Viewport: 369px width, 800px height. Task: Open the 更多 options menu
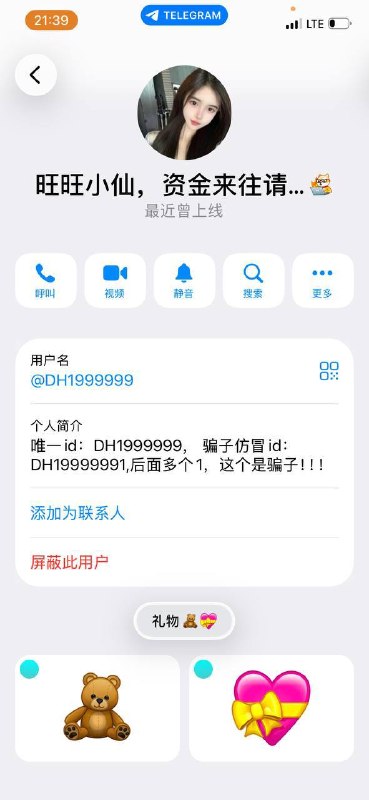(323, 281)
